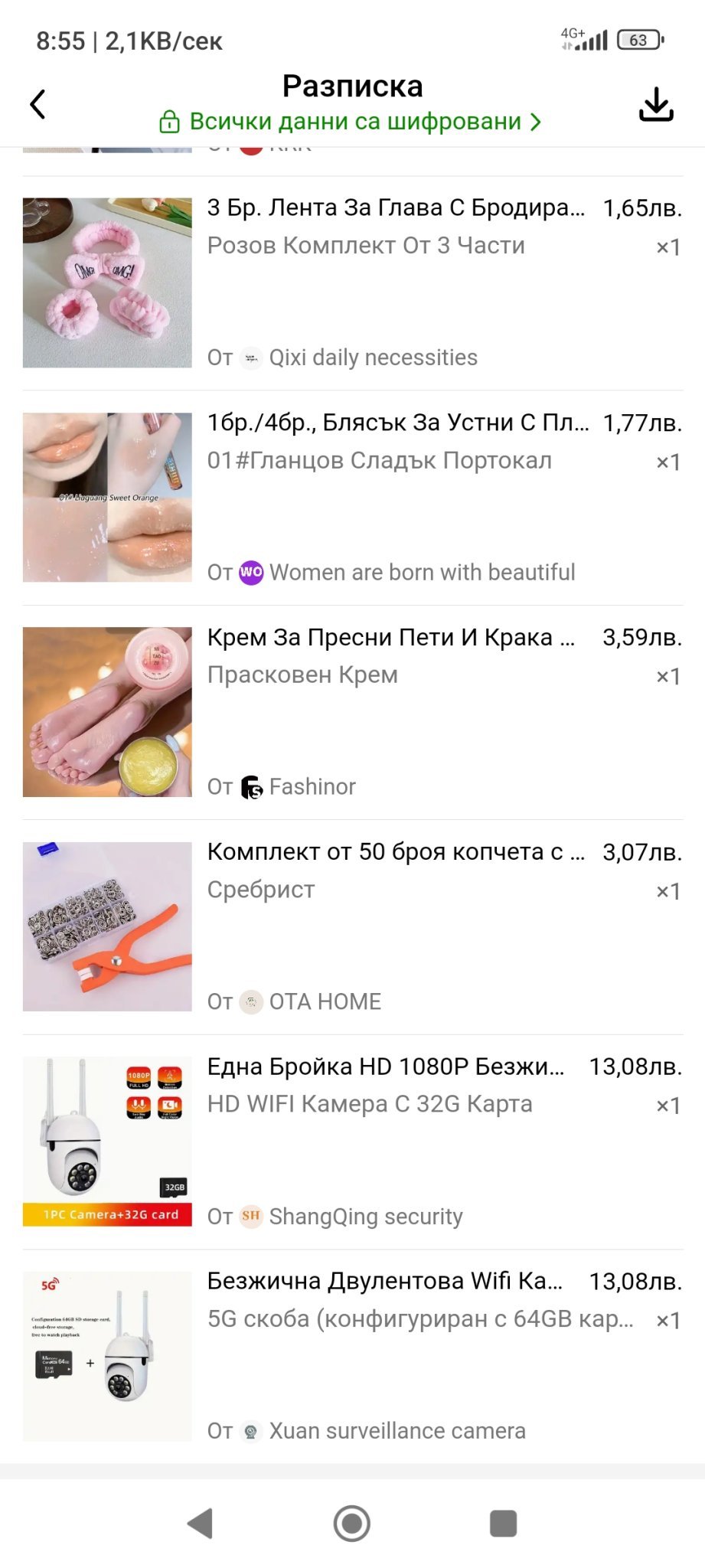
Task: Open the HD 1080P wireless camera item
Action: tap(385, 1067)
